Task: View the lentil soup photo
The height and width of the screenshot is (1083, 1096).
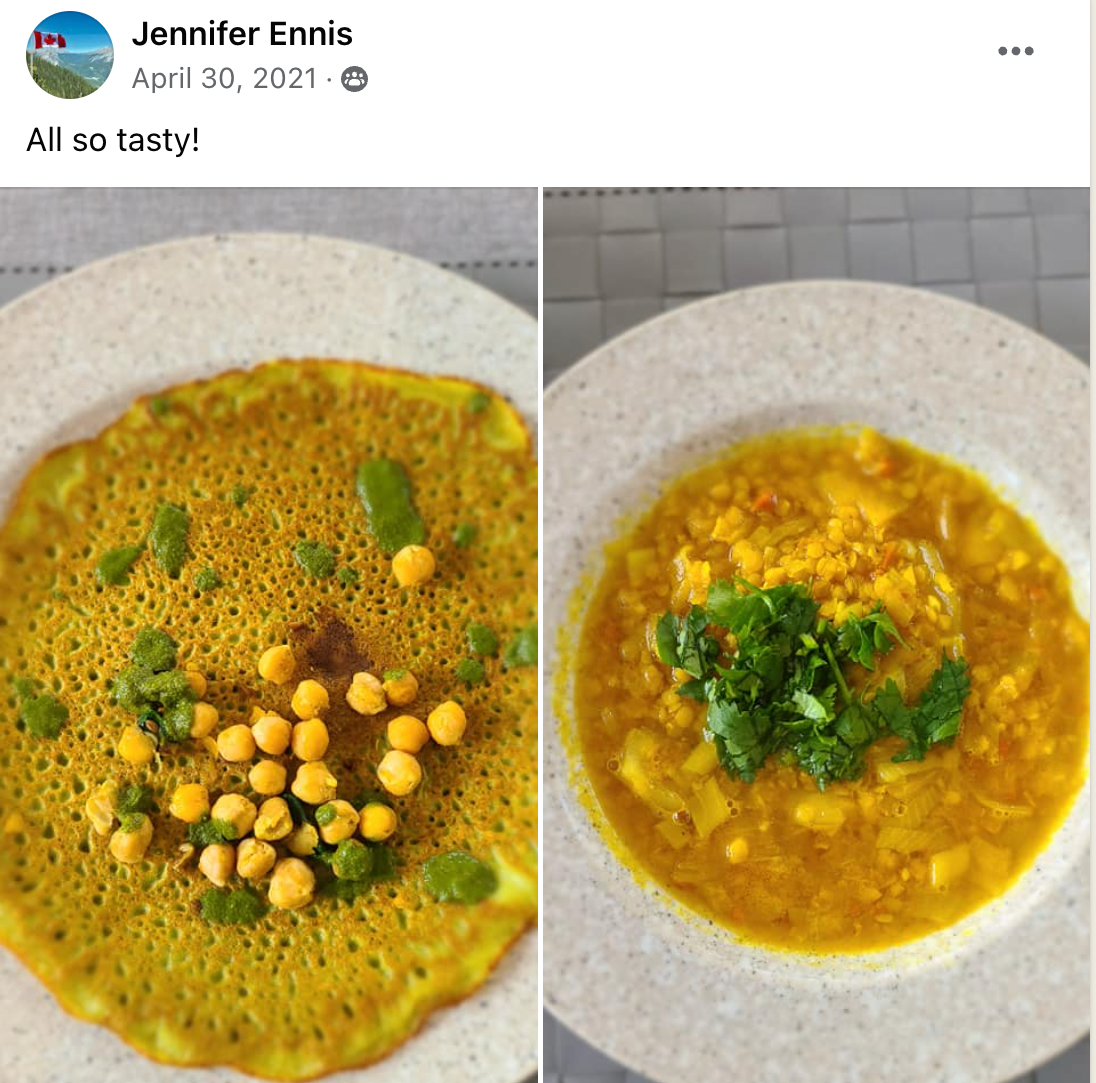Action: (816, 634)
